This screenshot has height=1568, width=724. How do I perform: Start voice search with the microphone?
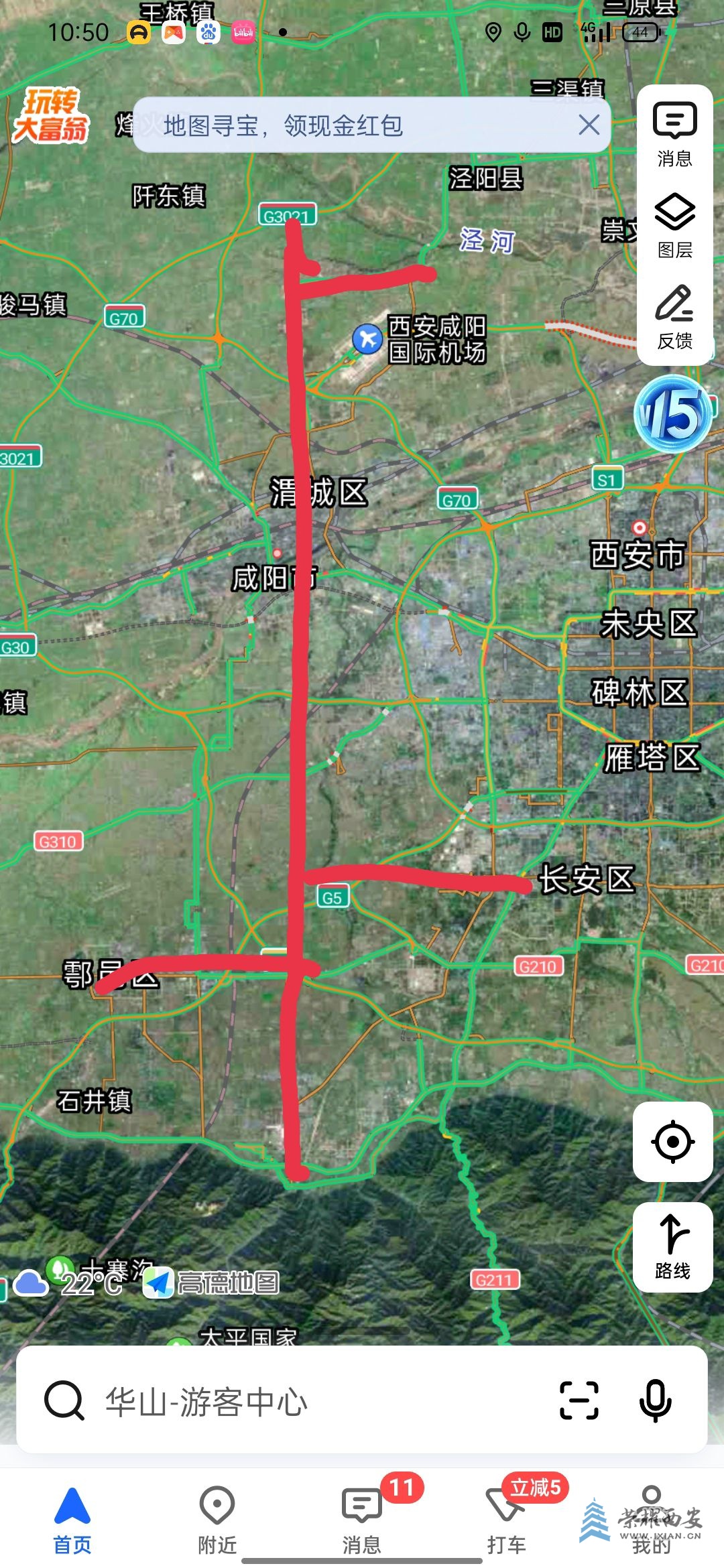655,1400
